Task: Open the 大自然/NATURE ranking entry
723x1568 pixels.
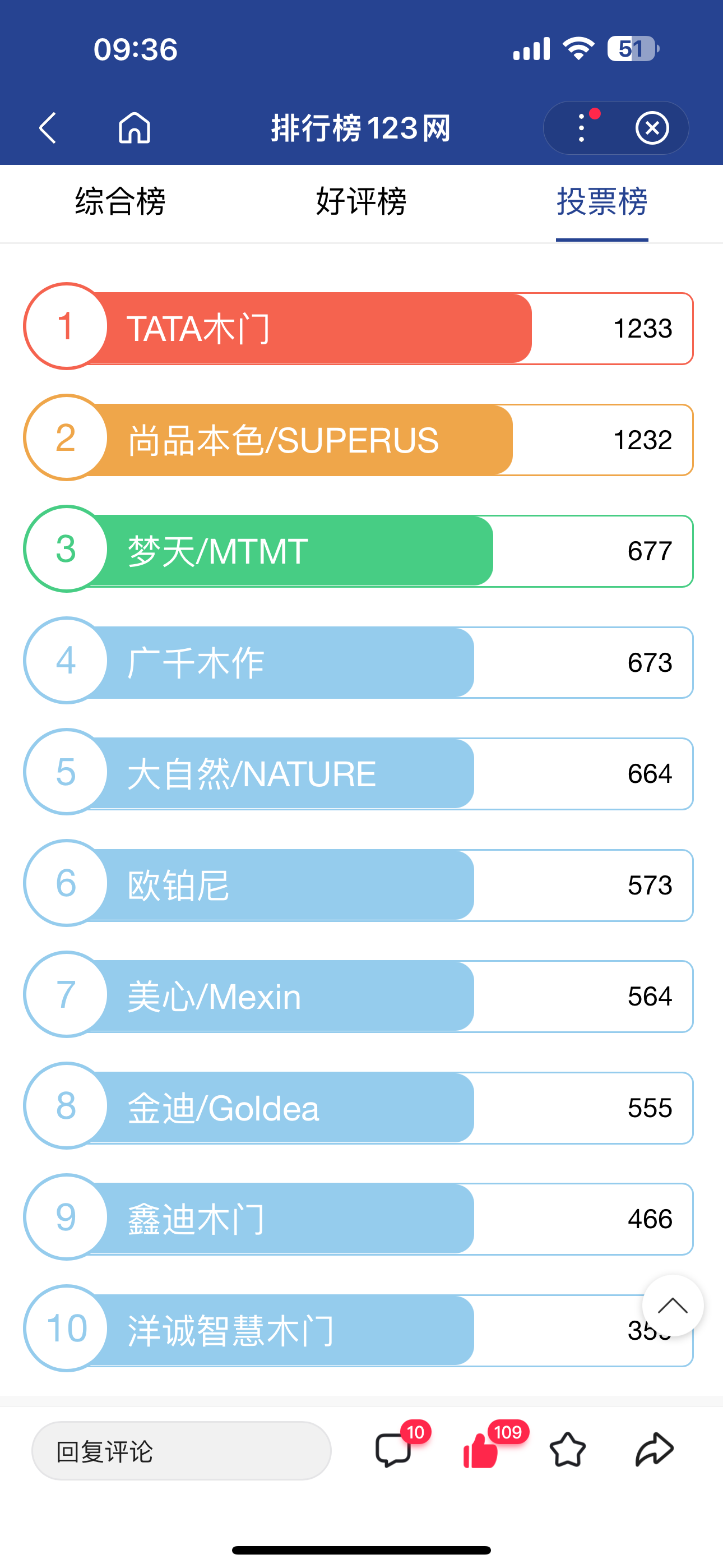Action: pos(359,774)
